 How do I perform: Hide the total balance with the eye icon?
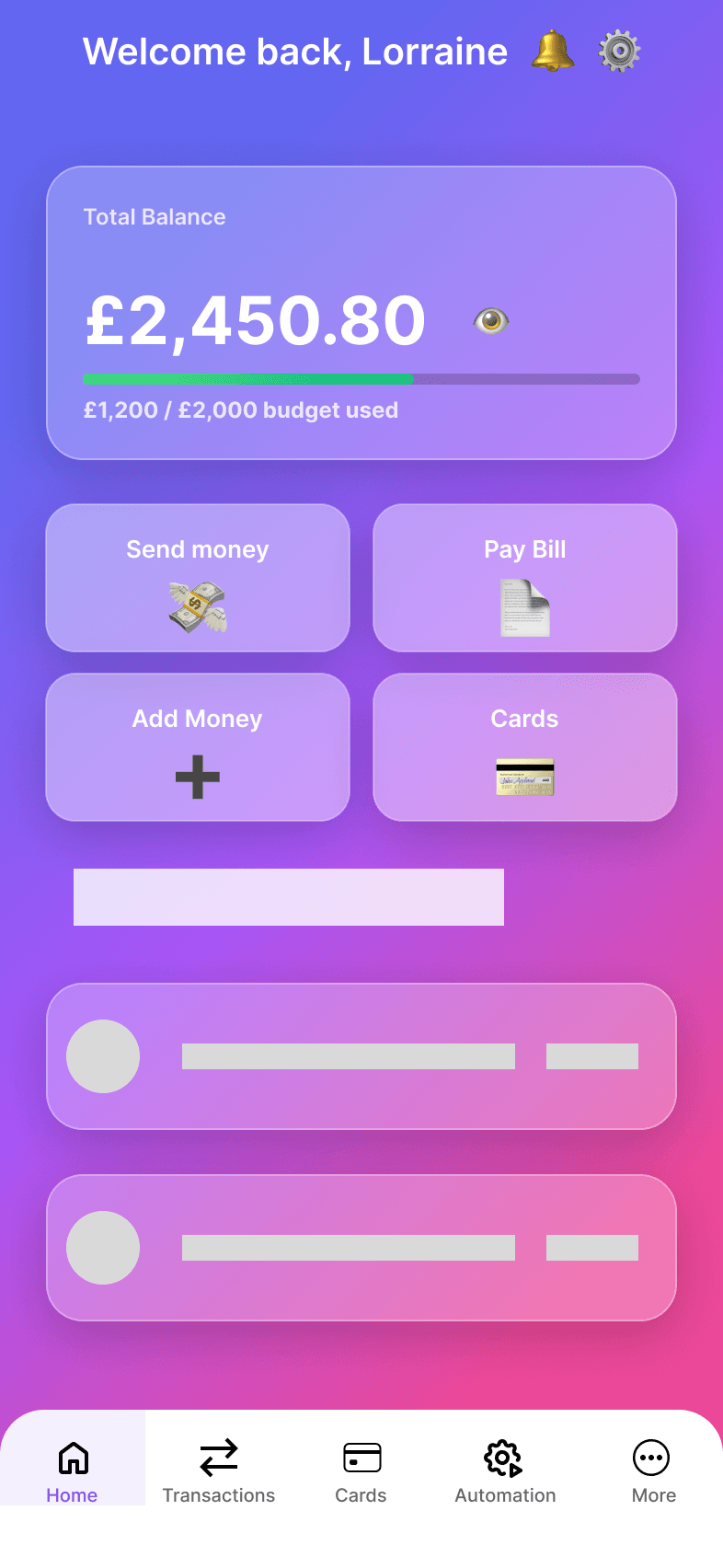[x=491, y=320]
